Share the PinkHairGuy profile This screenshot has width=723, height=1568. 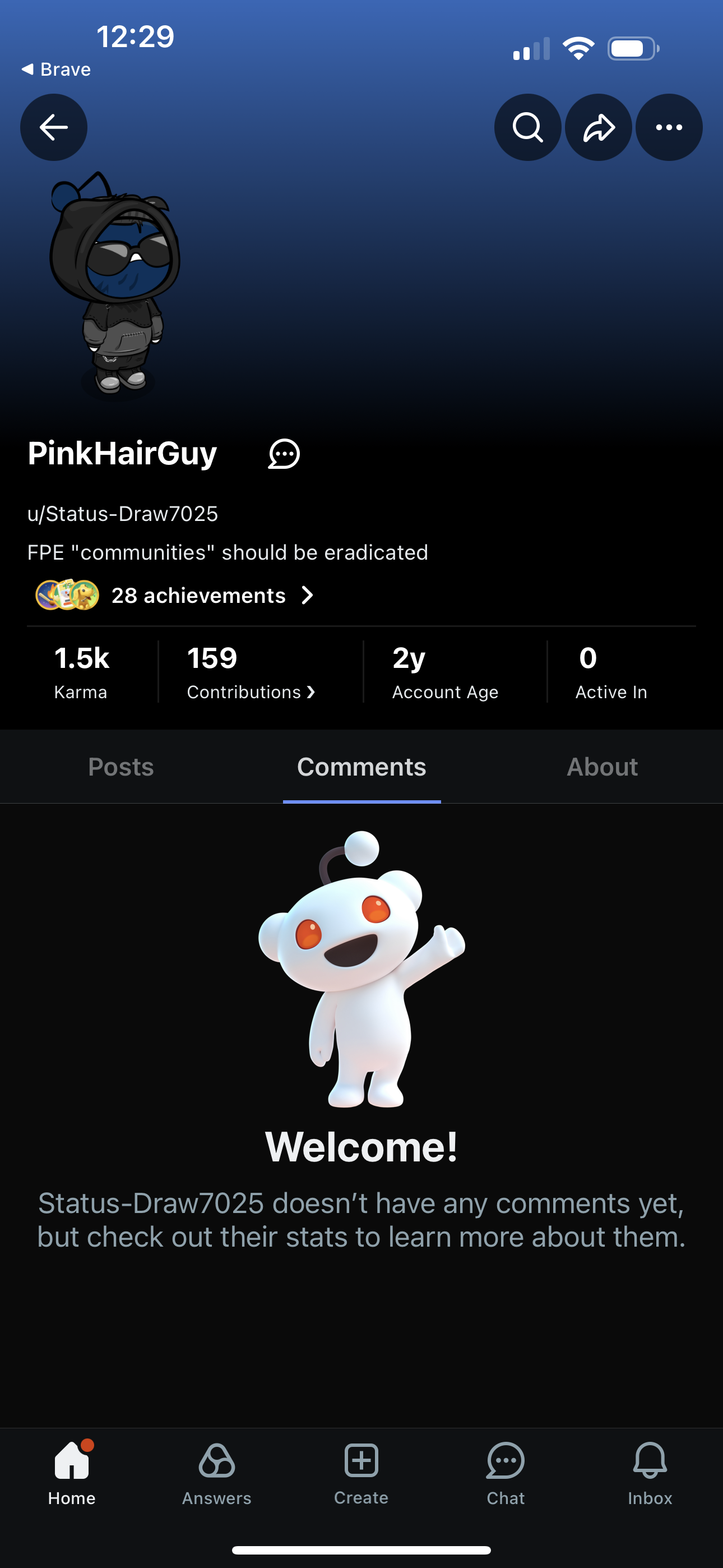(x=598, y=127)
